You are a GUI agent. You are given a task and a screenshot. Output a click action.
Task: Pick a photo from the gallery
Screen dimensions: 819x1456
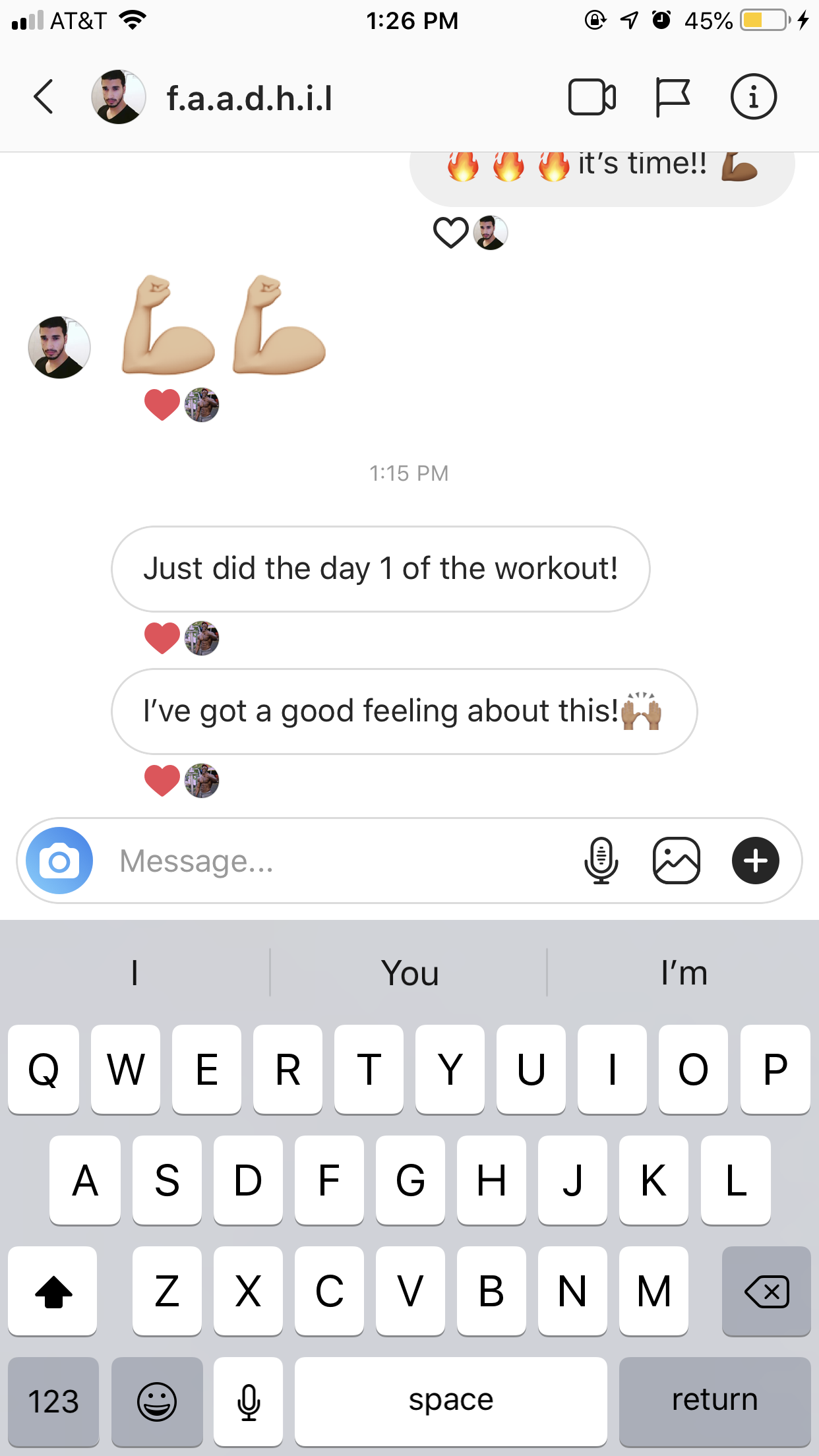pyautogui.click(x=676, y=861)
